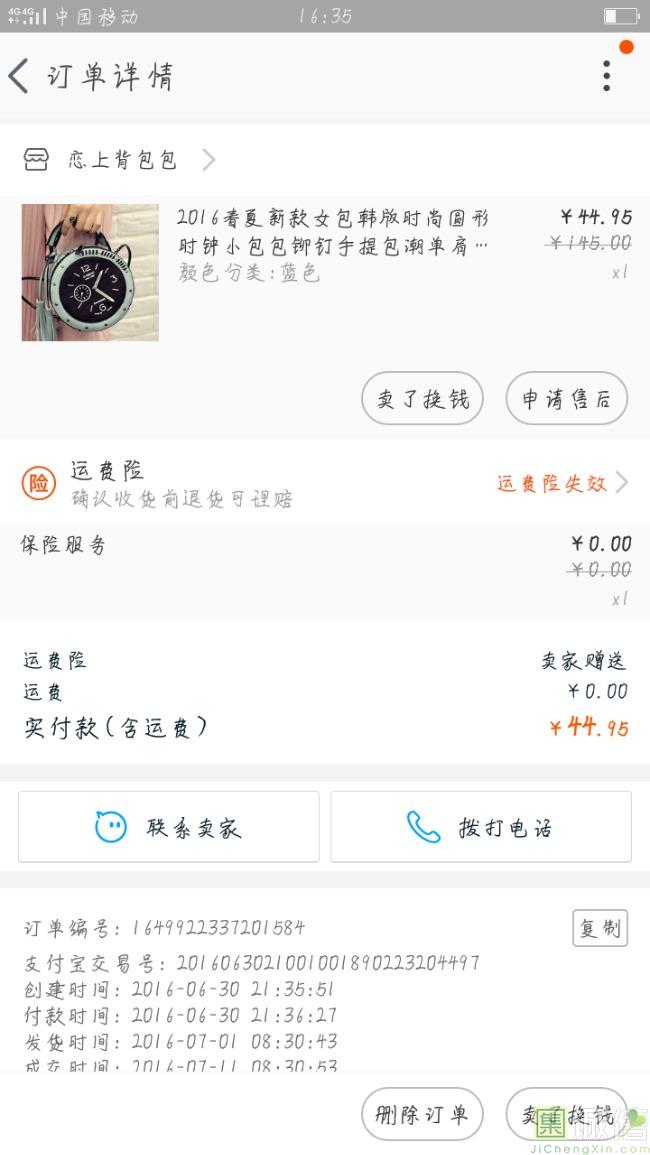
Task: Tap 拨打电话 to call seller
Action: [x=481, y=827]
